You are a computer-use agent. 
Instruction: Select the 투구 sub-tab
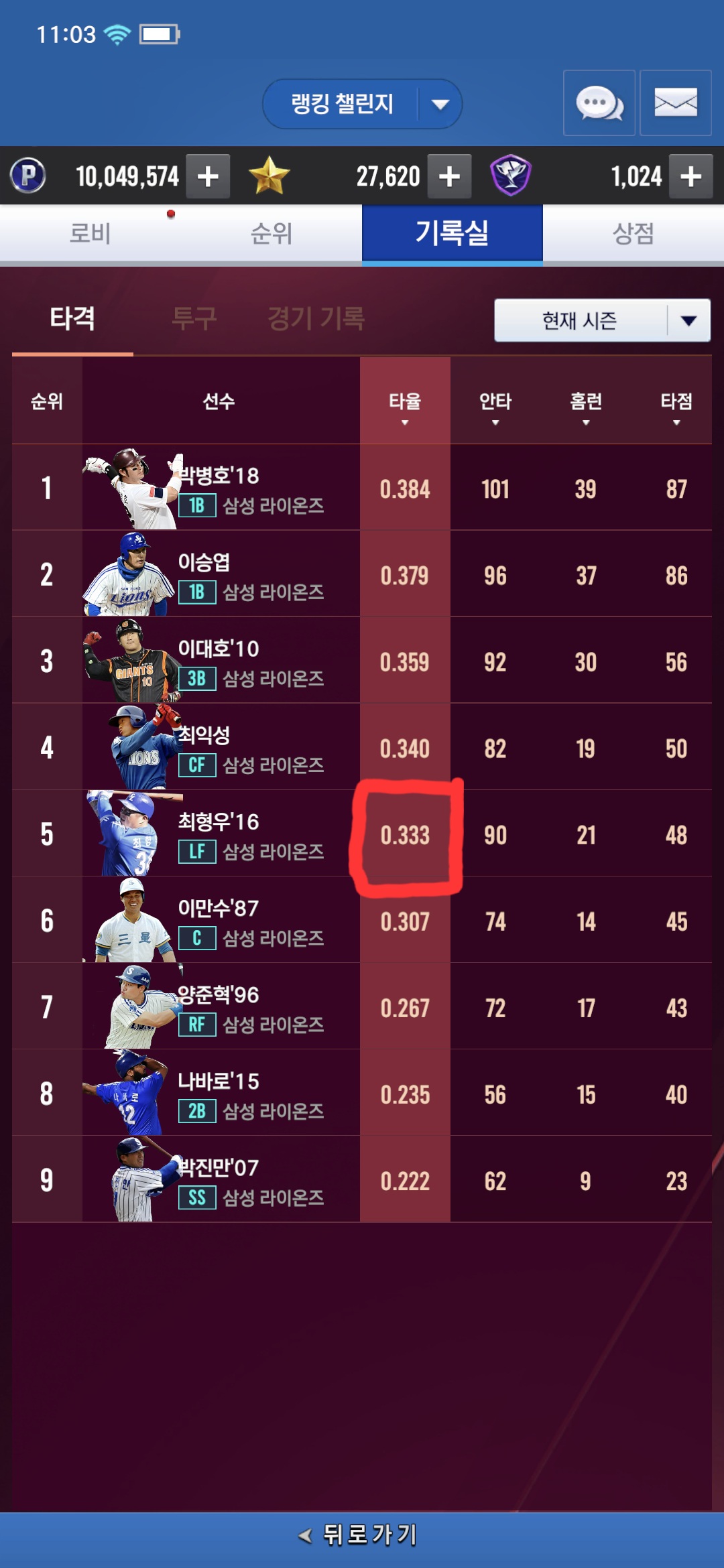click(x=194, y=318)
